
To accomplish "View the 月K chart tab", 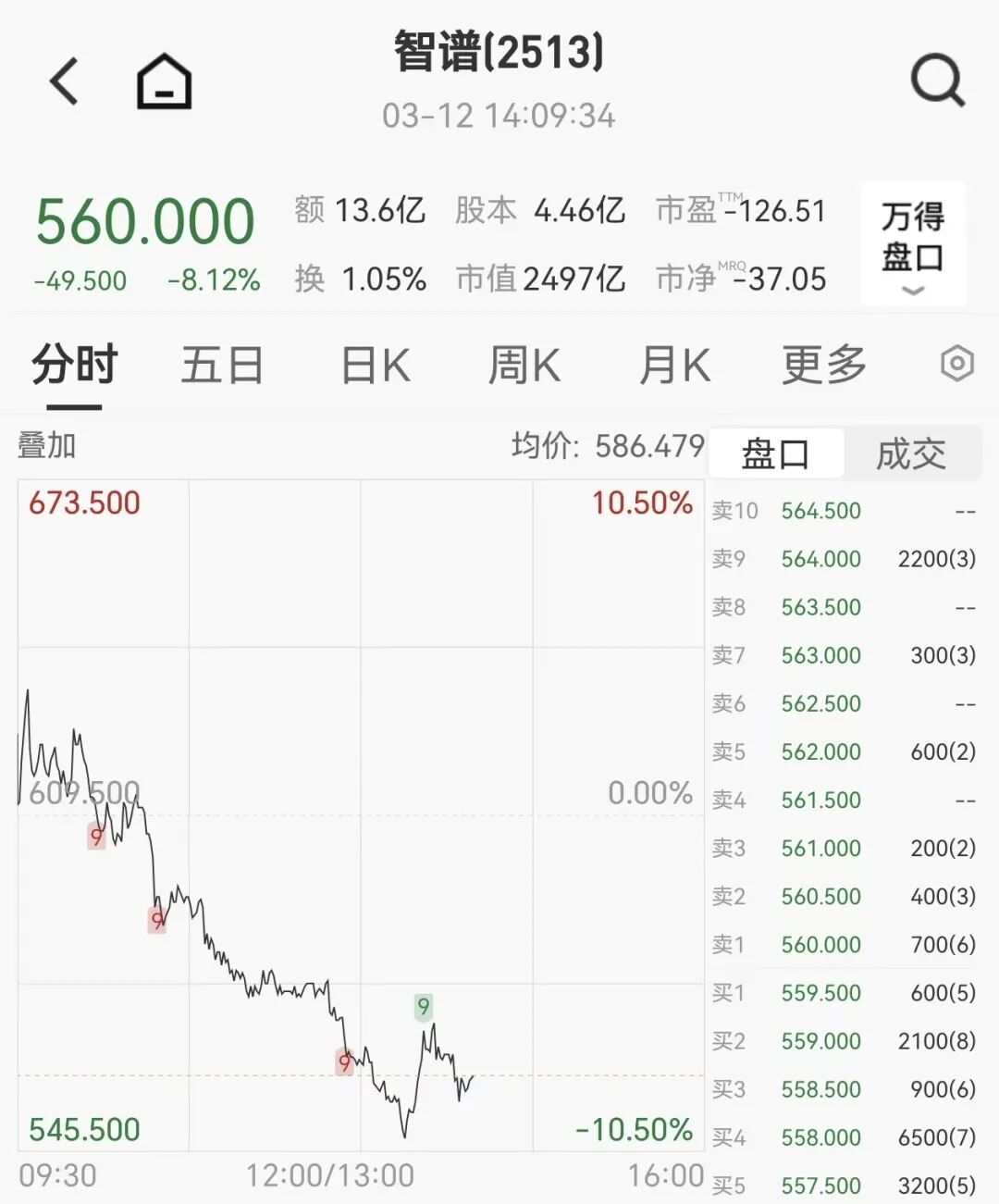I will pos(674,365).
